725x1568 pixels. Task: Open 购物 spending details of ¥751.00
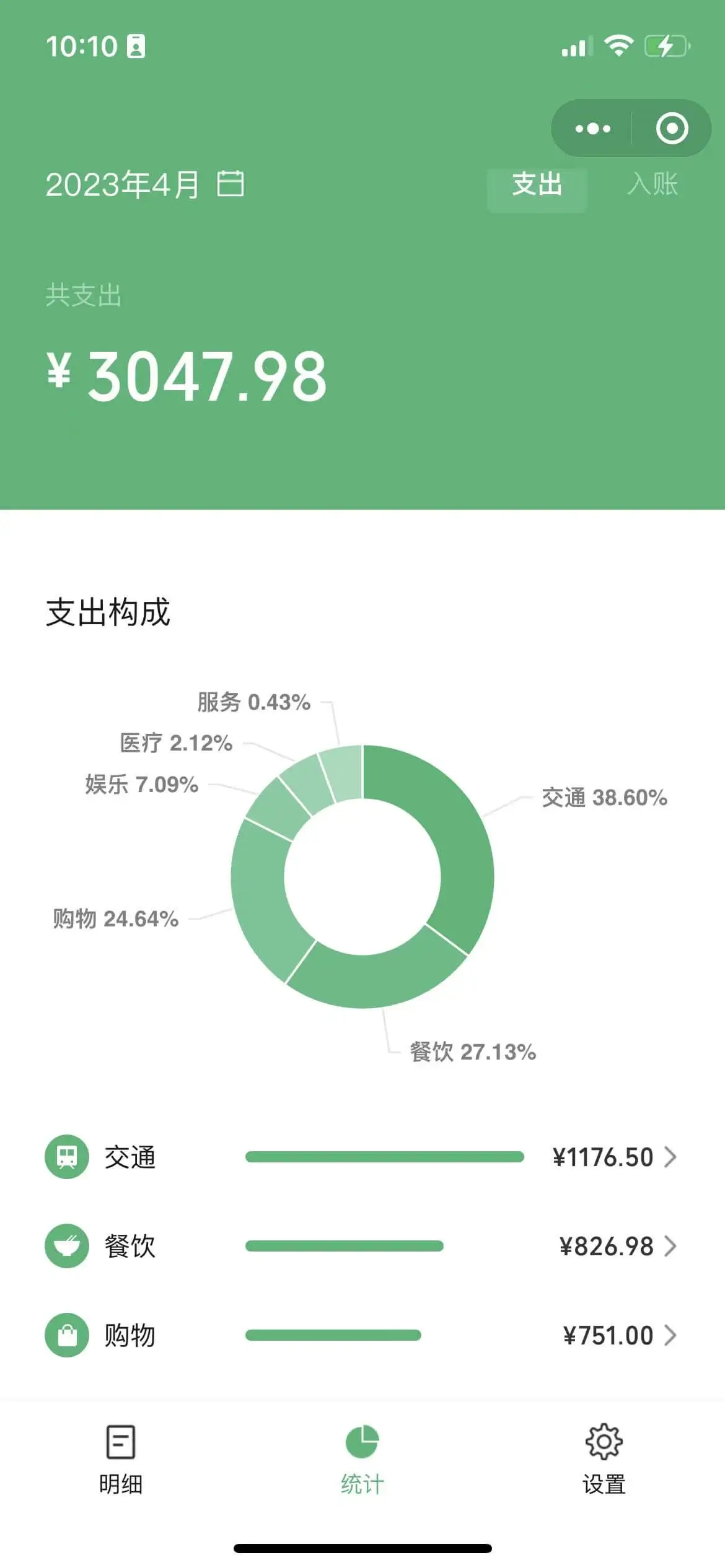coord(362,1335)
